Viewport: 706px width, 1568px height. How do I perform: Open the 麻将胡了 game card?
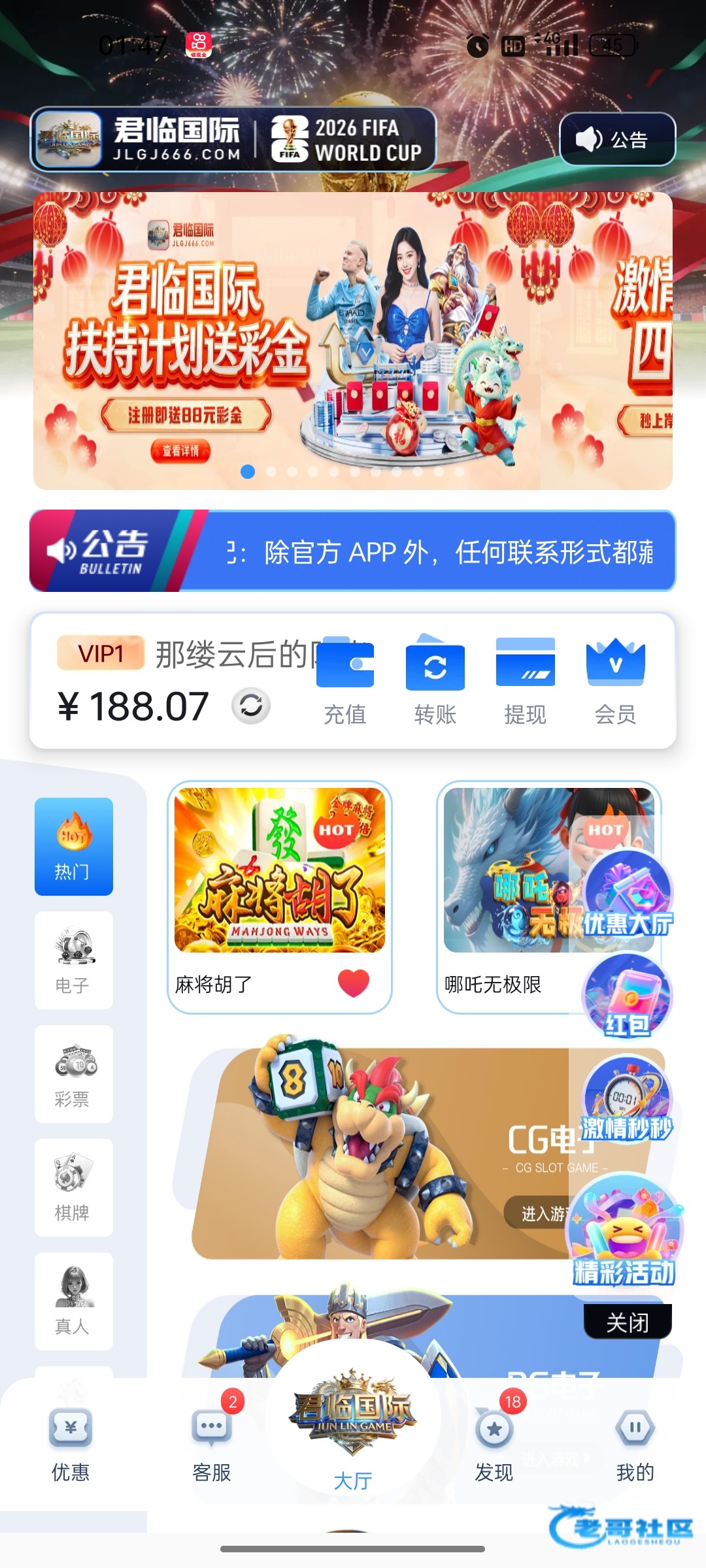click(279, 871)
